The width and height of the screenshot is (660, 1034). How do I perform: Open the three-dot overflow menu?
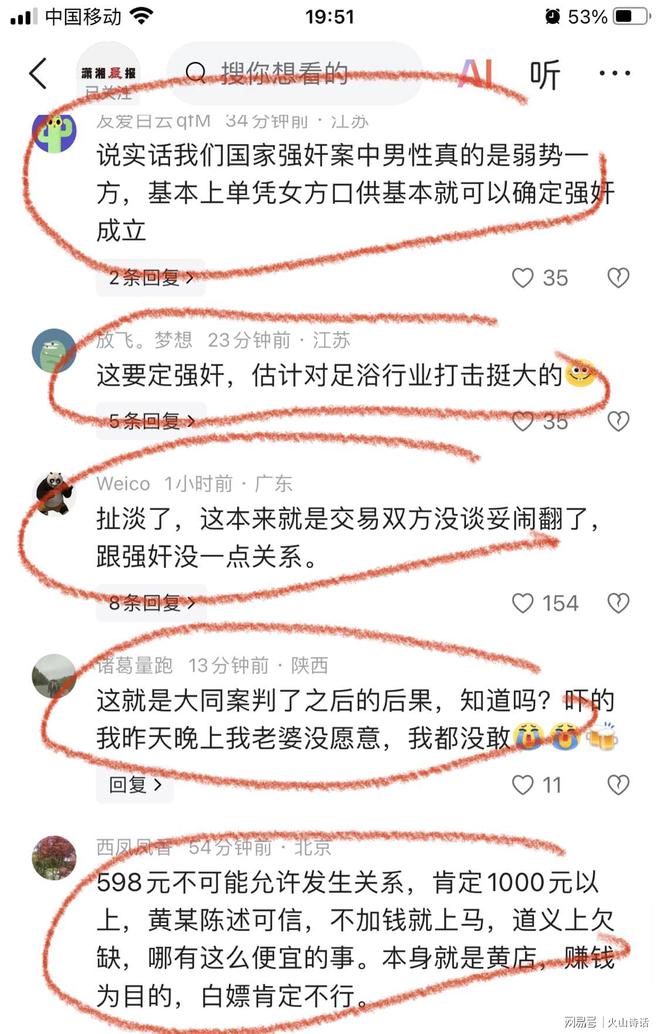615,73
